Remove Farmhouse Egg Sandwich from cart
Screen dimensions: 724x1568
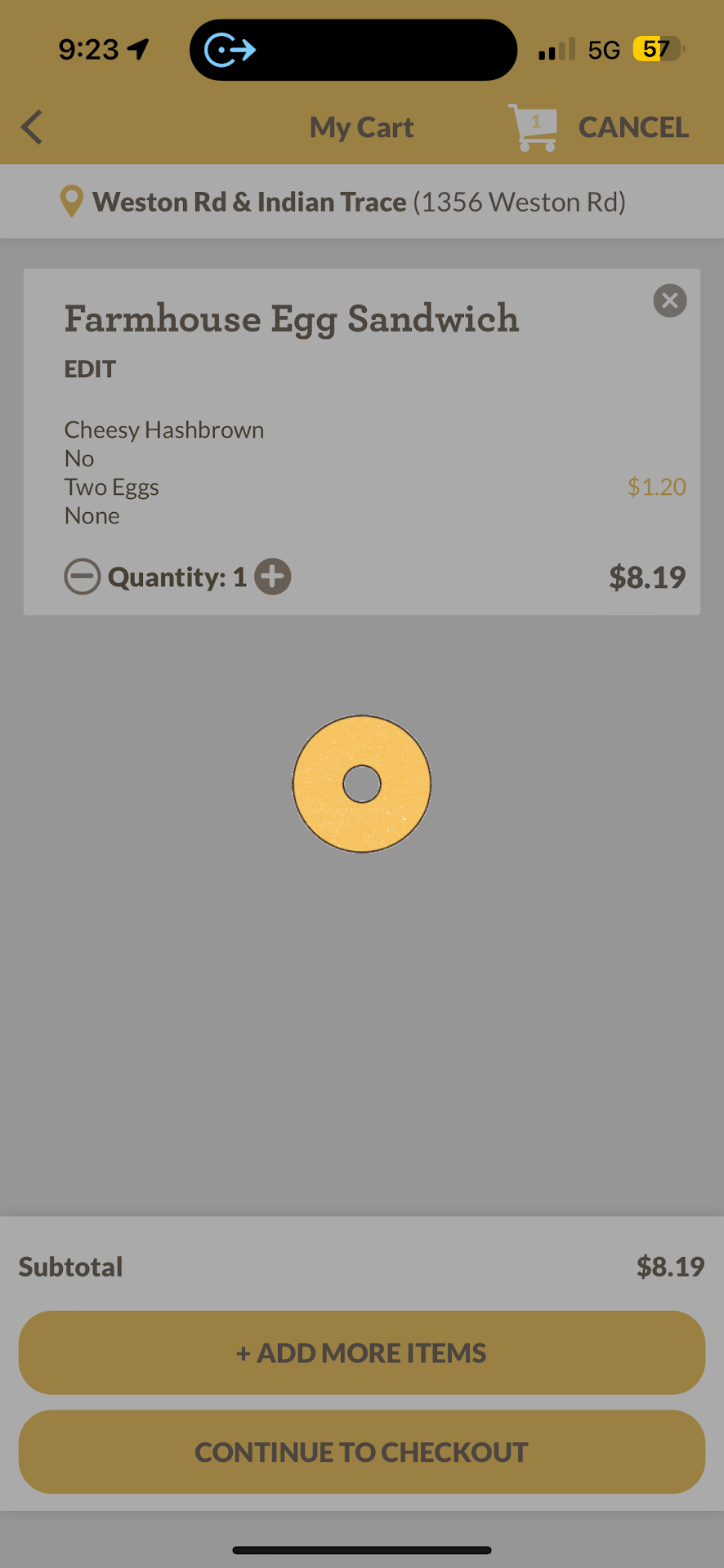tap(669, 301)
